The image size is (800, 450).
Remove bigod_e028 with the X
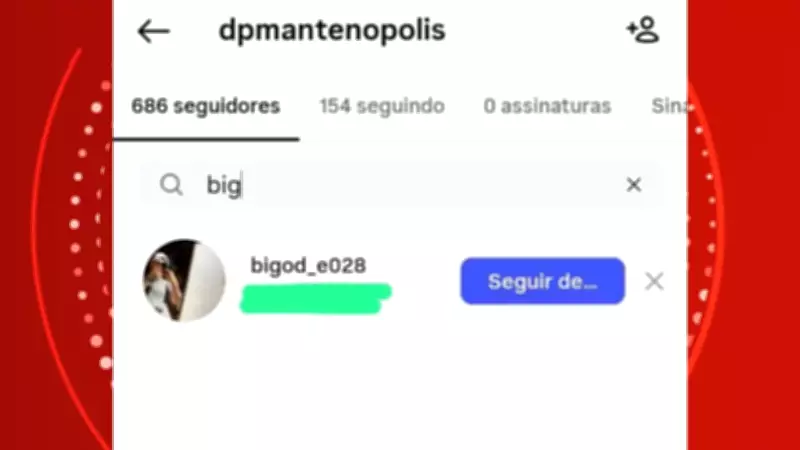654,281
